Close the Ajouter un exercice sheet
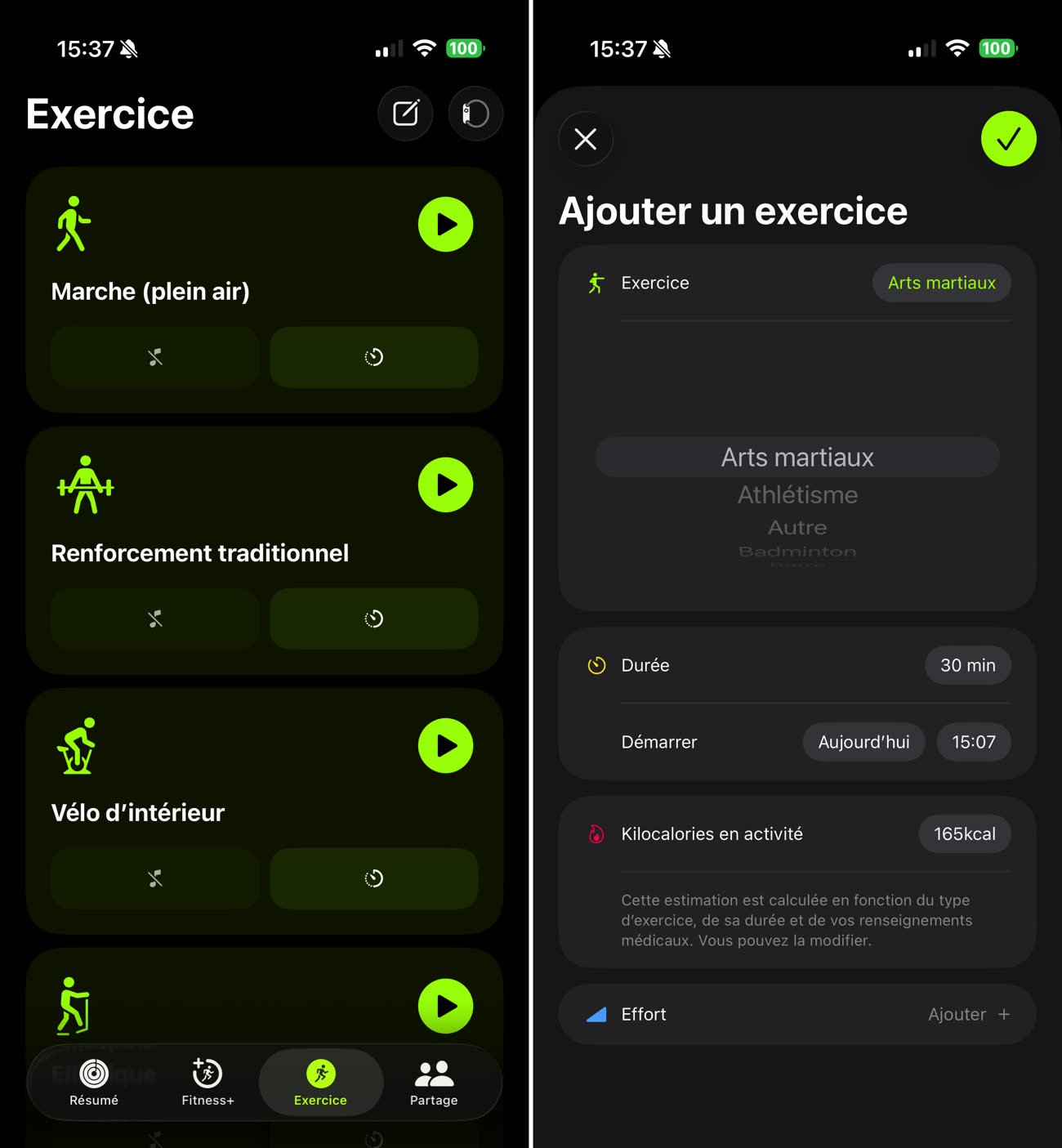 point(586,139)
